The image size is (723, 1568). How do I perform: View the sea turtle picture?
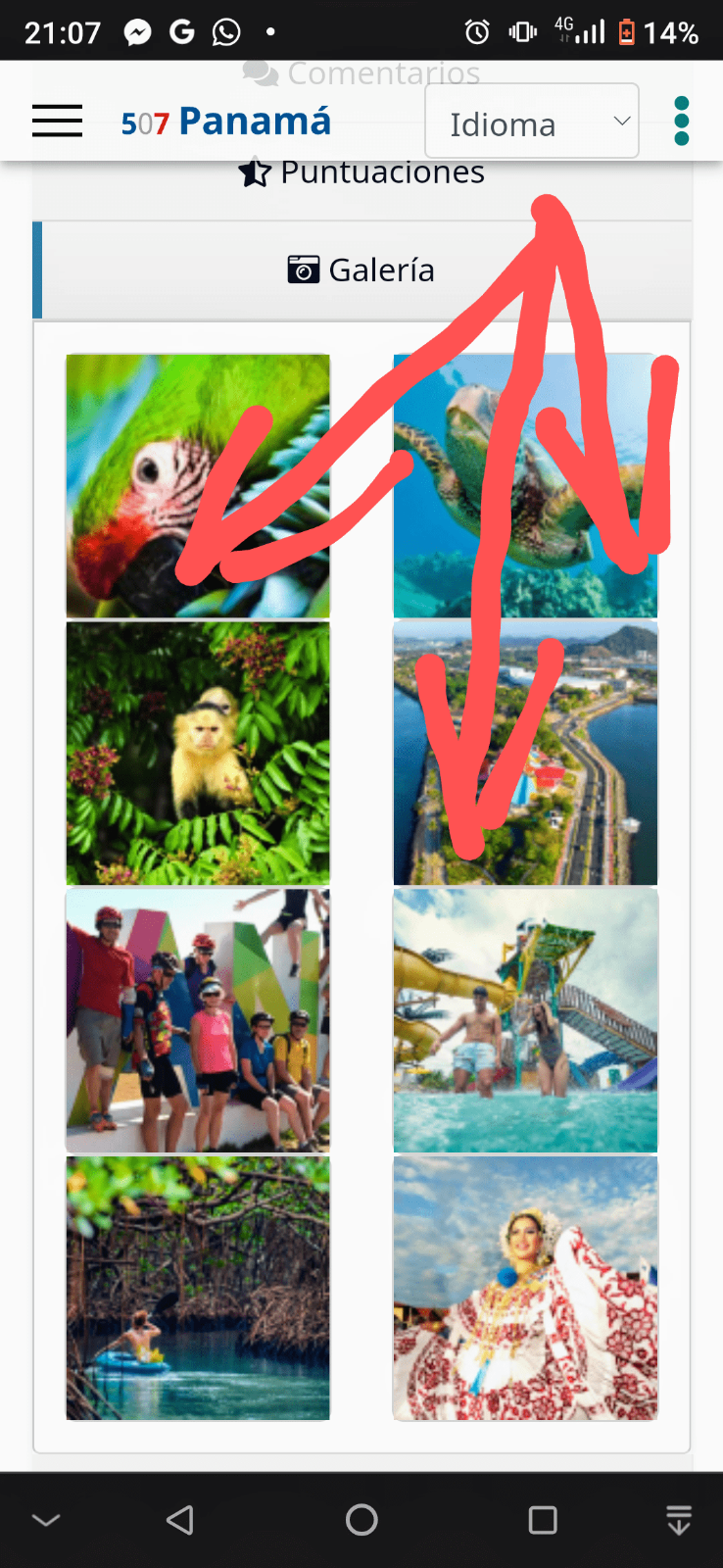pos(525,486)
